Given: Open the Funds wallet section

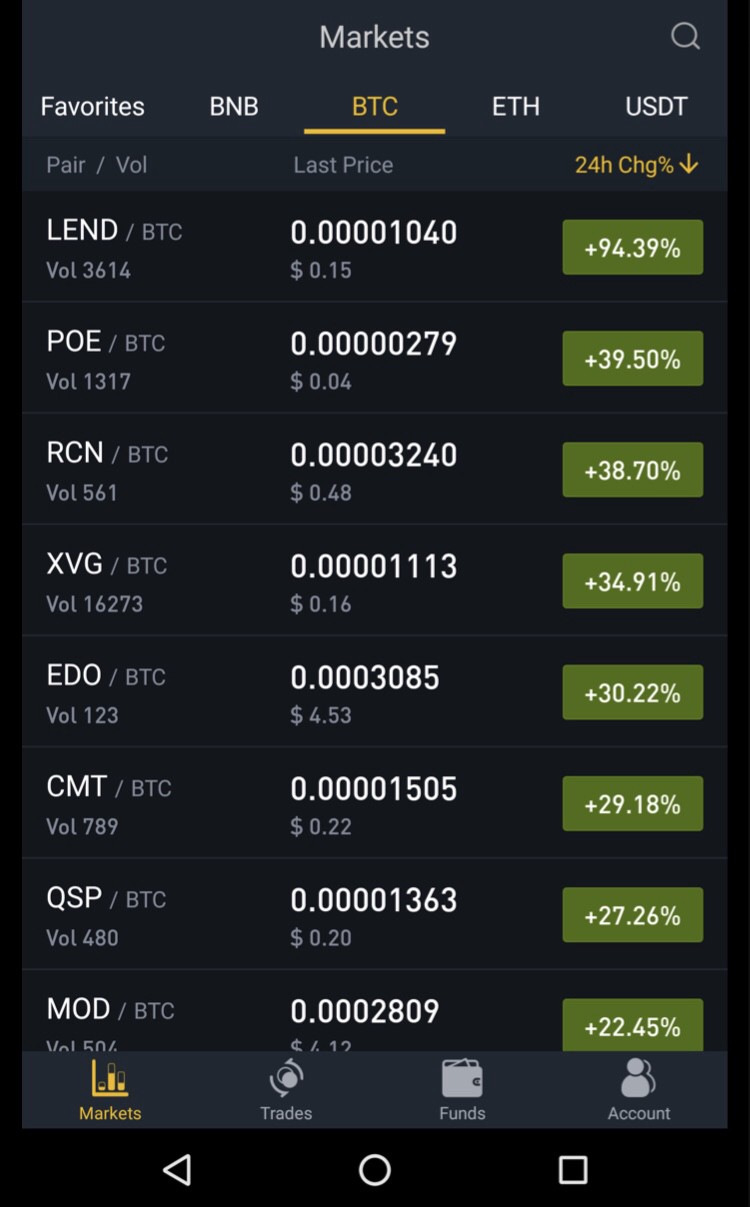Looking at the screenshot, I should tap(462, 1090).
